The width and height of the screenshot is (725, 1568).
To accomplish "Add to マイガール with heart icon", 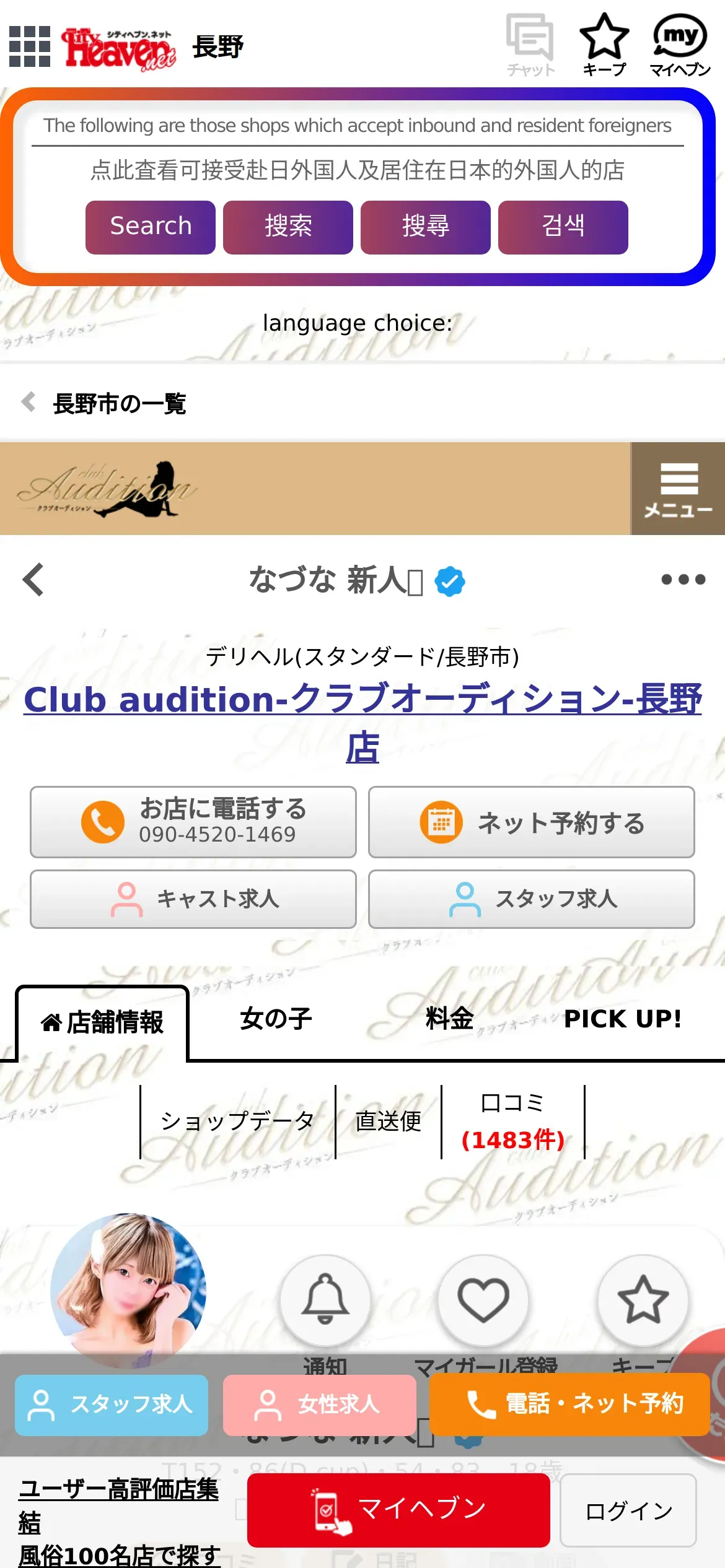I will (483, 1299).
